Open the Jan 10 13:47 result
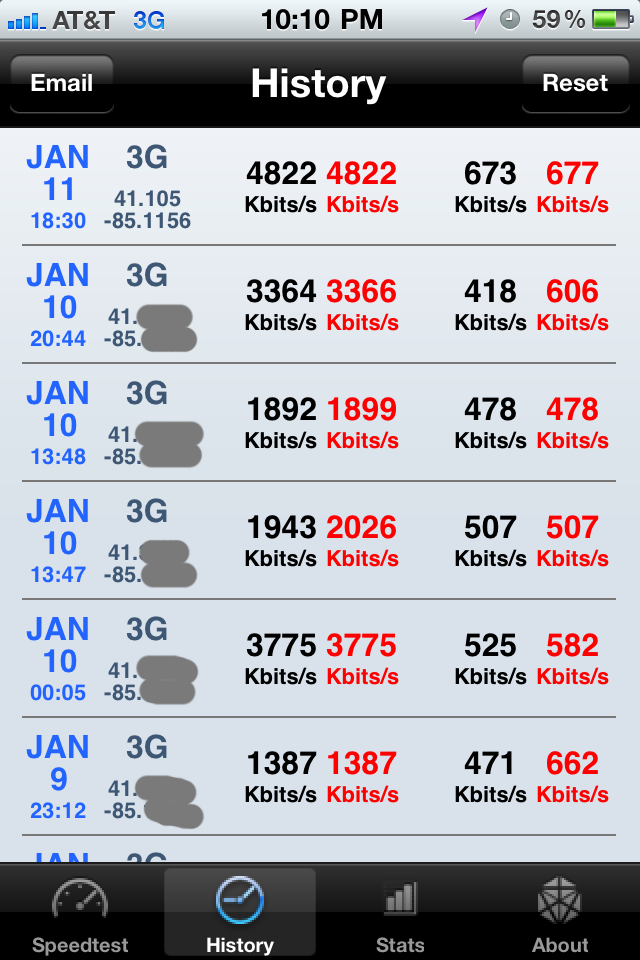 coord(320,541)
